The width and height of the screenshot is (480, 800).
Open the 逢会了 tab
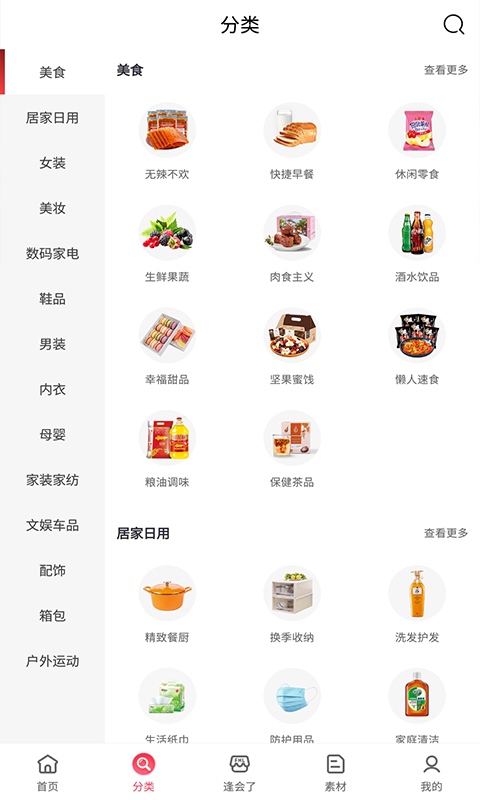point(239,773)
